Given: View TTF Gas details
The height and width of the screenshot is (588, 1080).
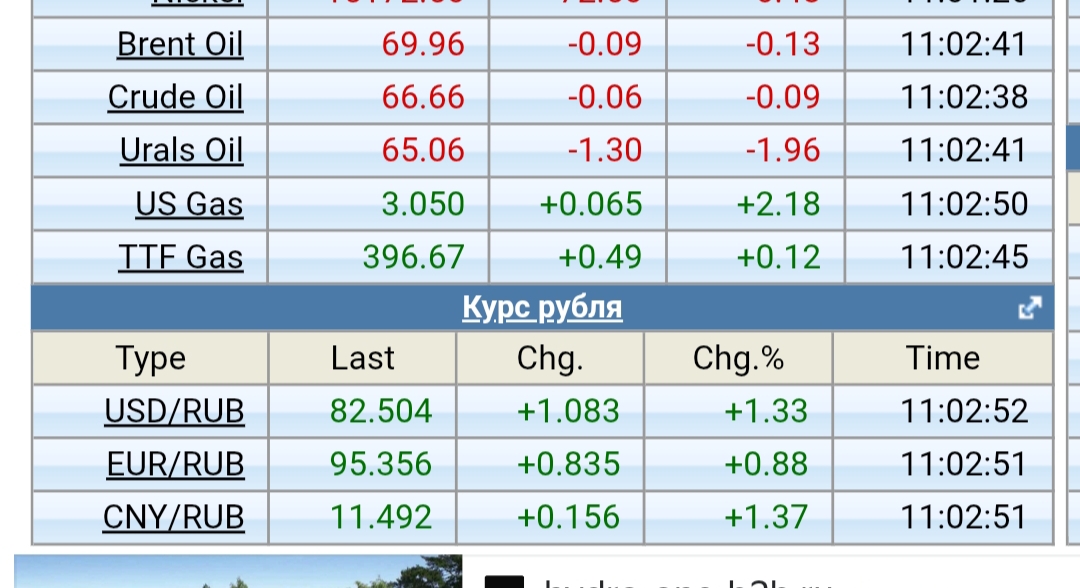Looking at the screenshot, I should tap(181, 257).
